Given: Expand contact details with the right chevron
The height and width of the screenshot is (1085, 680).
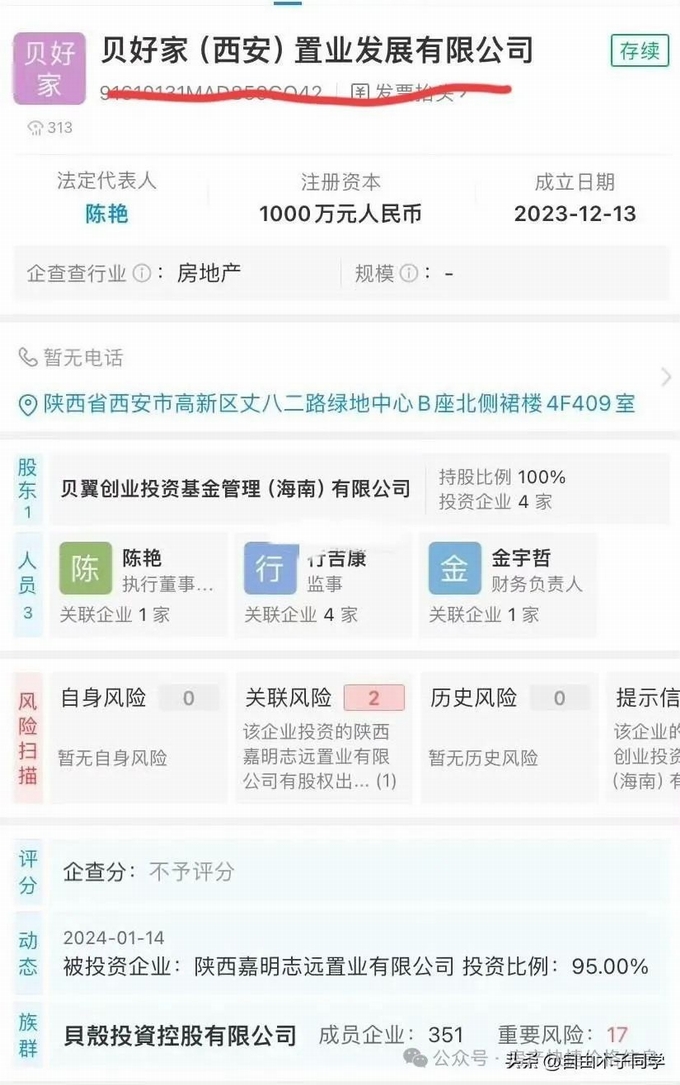Looking at the screenshot, I should point(667,378).
